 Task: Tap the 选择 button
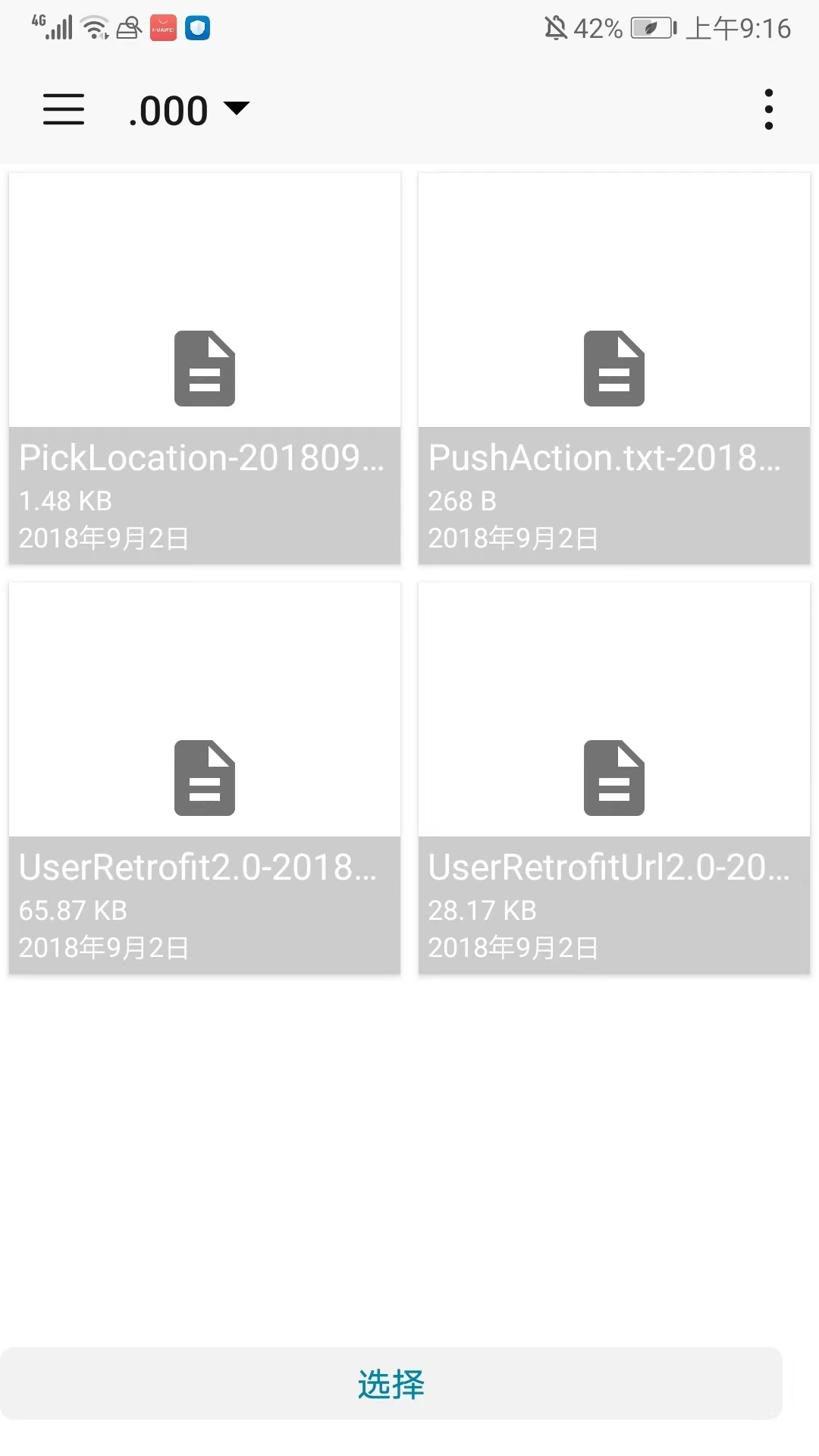(391, 1384)
